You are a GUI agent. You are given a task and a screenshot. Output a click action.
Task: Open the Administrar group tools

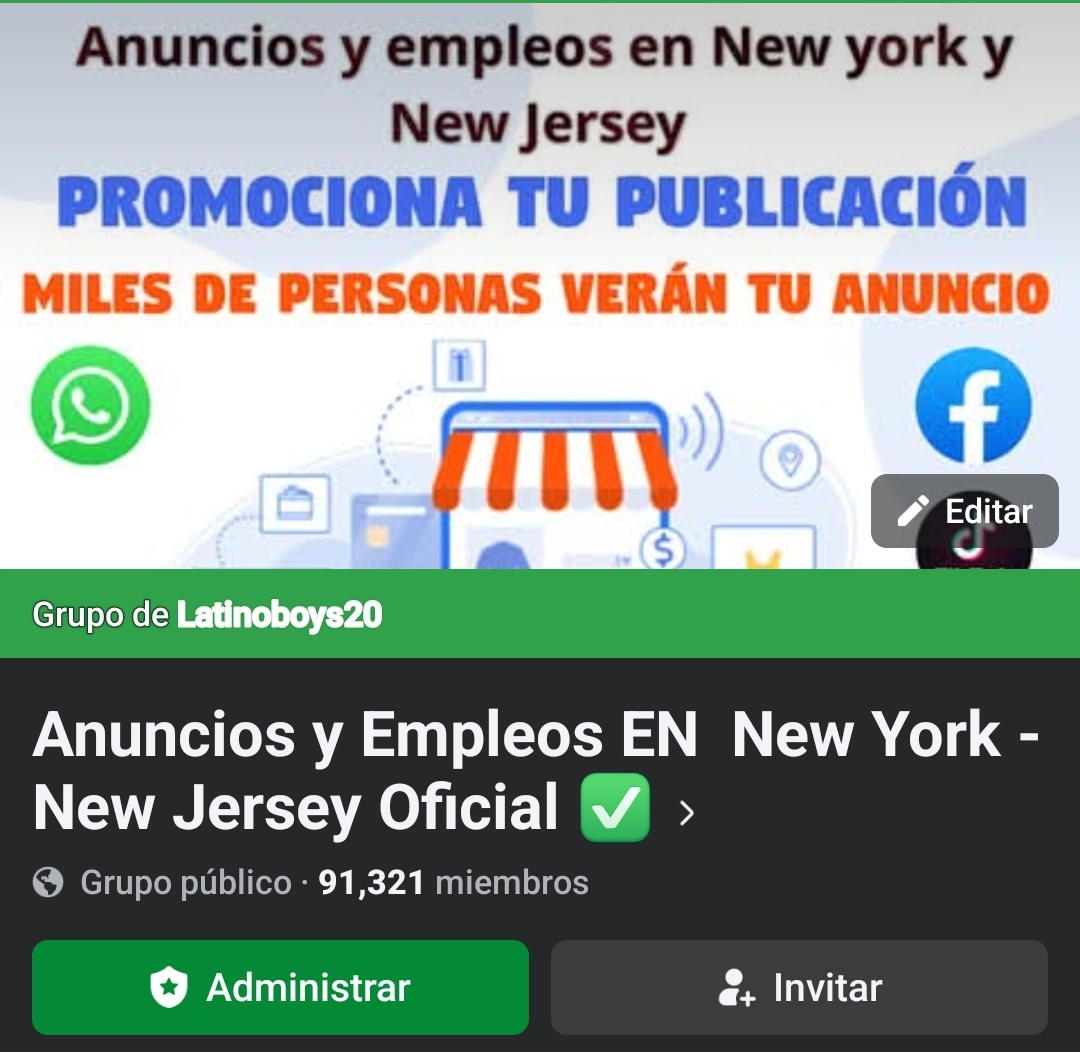coord(280,987)
